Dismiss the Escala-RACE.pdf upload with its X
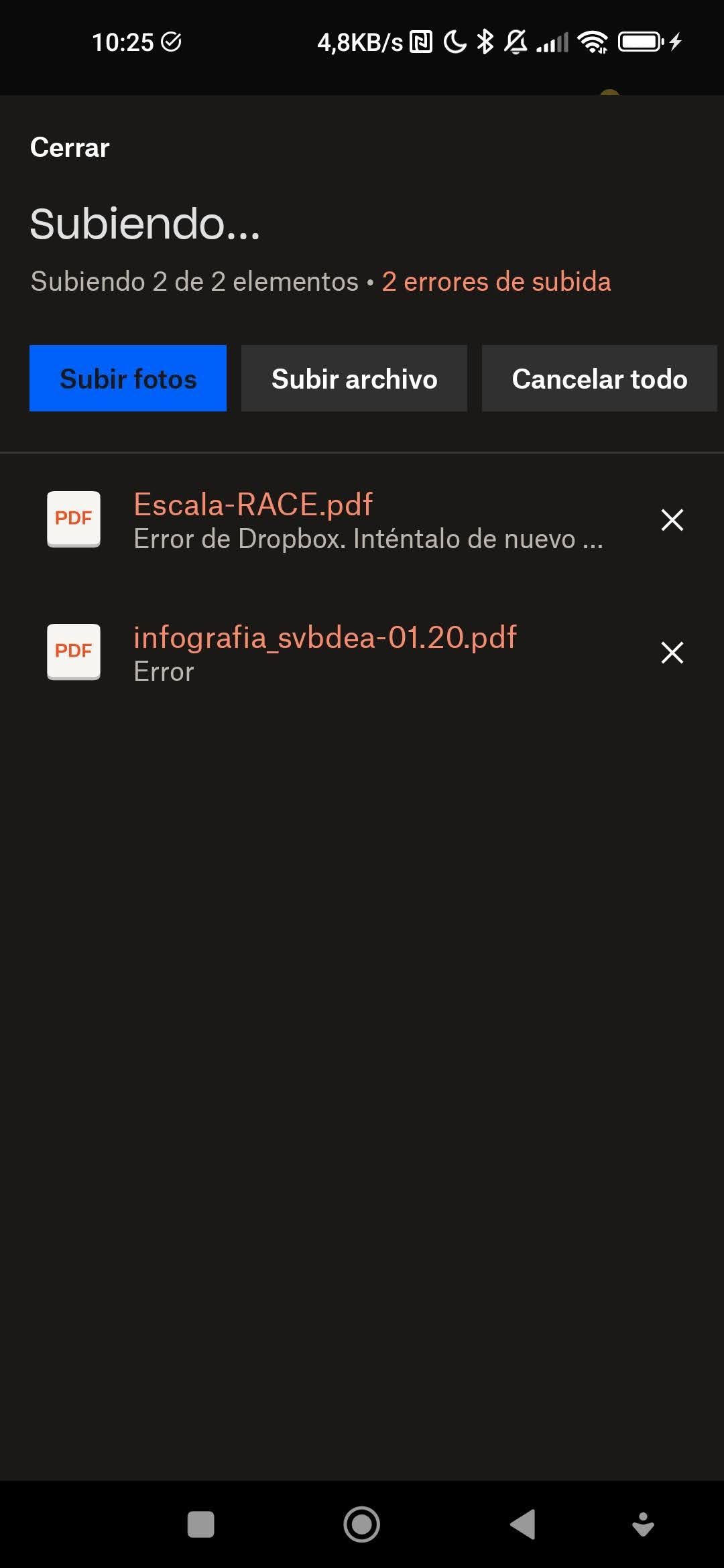The image size is (724, 1568). tap(673, 520)
